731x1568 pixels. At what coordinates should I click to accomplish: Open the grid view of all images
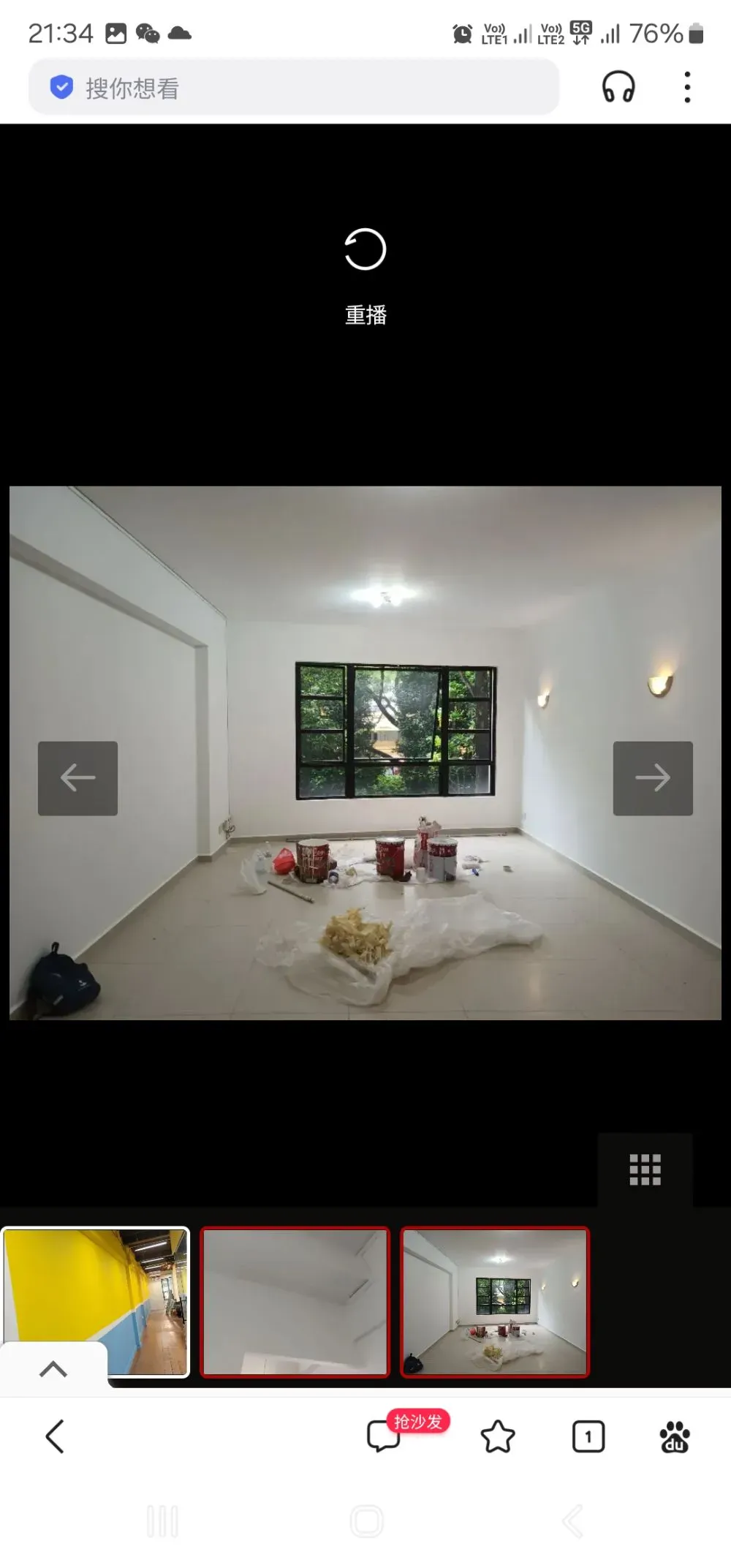[645, 1169]
